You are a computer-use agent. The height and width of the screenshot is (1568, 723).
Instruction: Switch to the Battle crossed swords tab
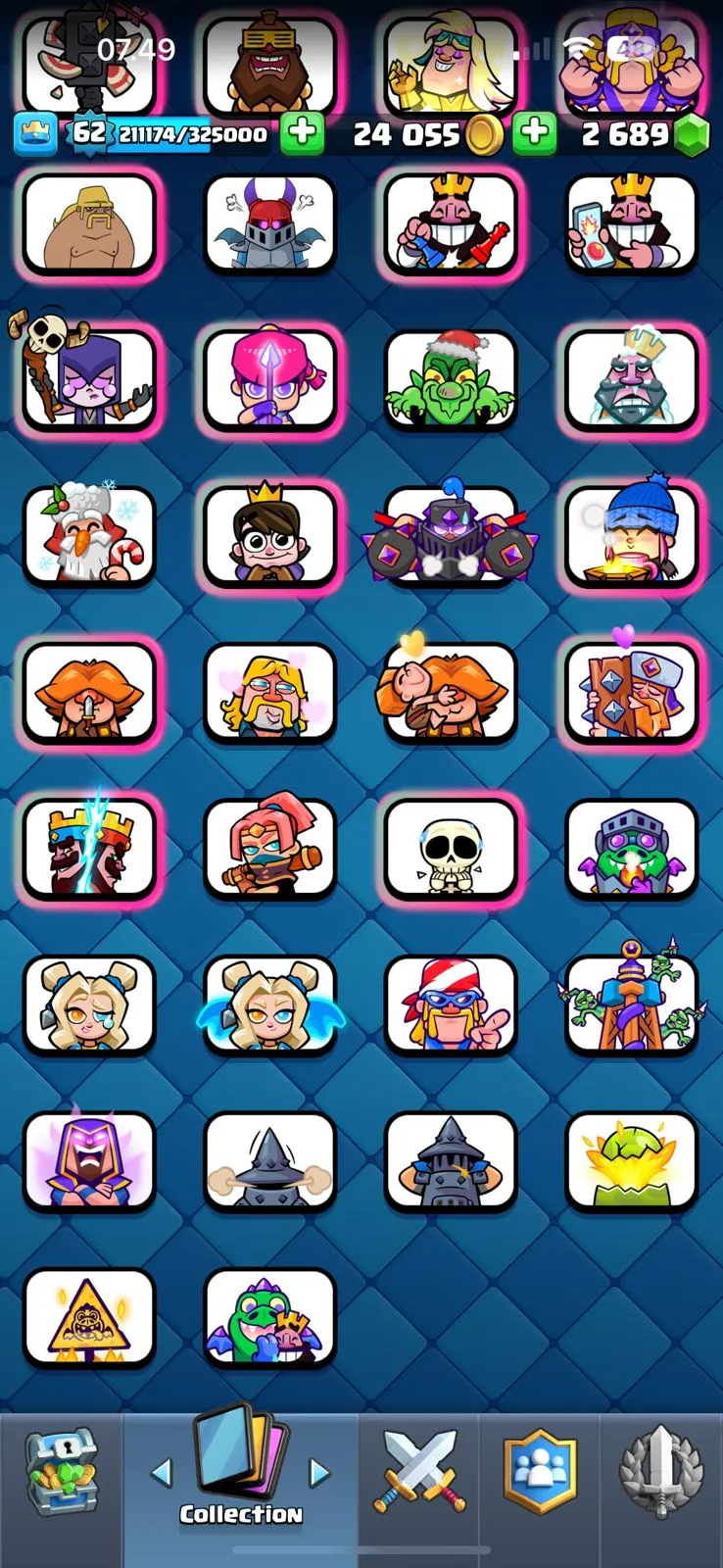click(x=420, y=1471)
